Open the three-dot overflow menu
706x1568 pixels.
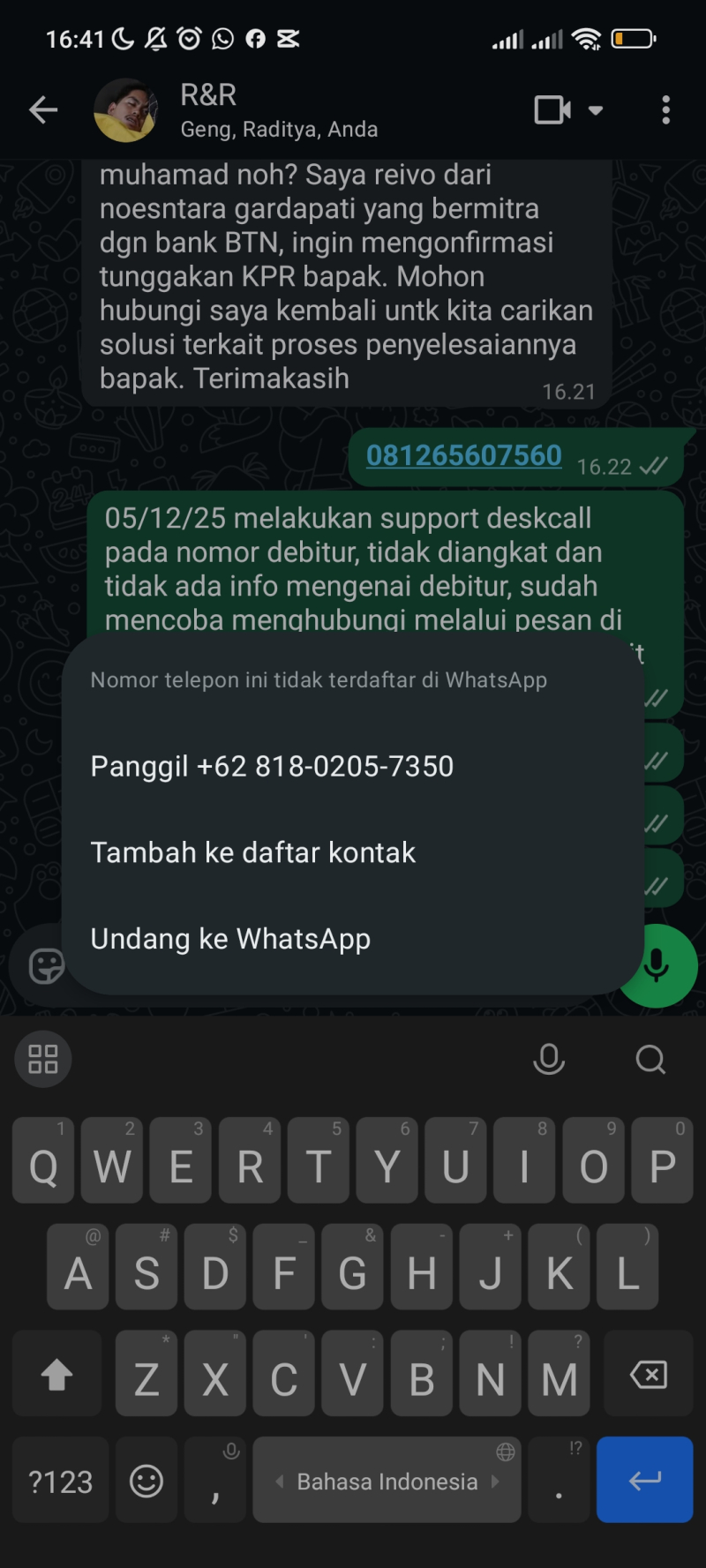coord(665,110)
